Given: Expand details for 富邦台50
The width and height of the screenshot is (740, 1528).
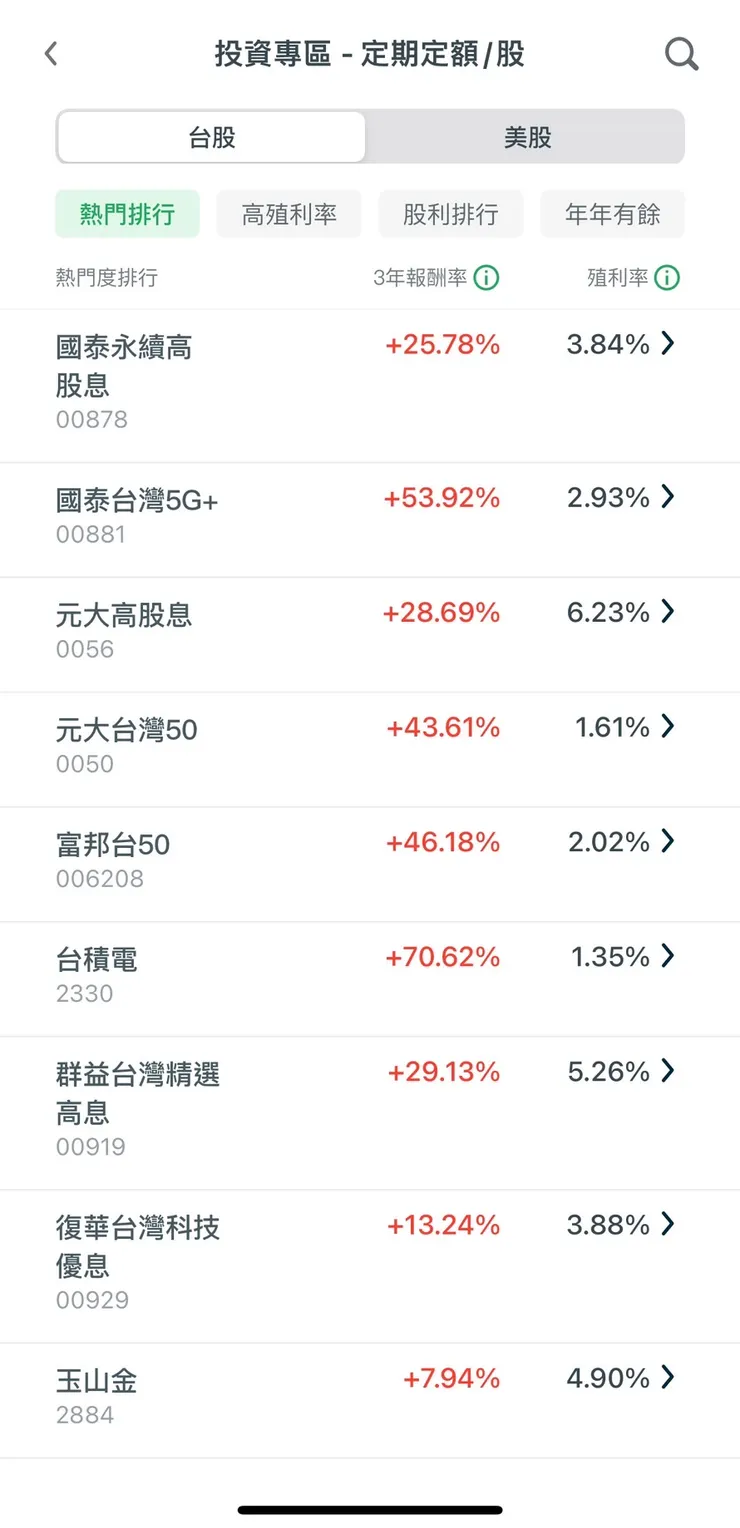Looking at the screenshot, I should coord(666,842).
